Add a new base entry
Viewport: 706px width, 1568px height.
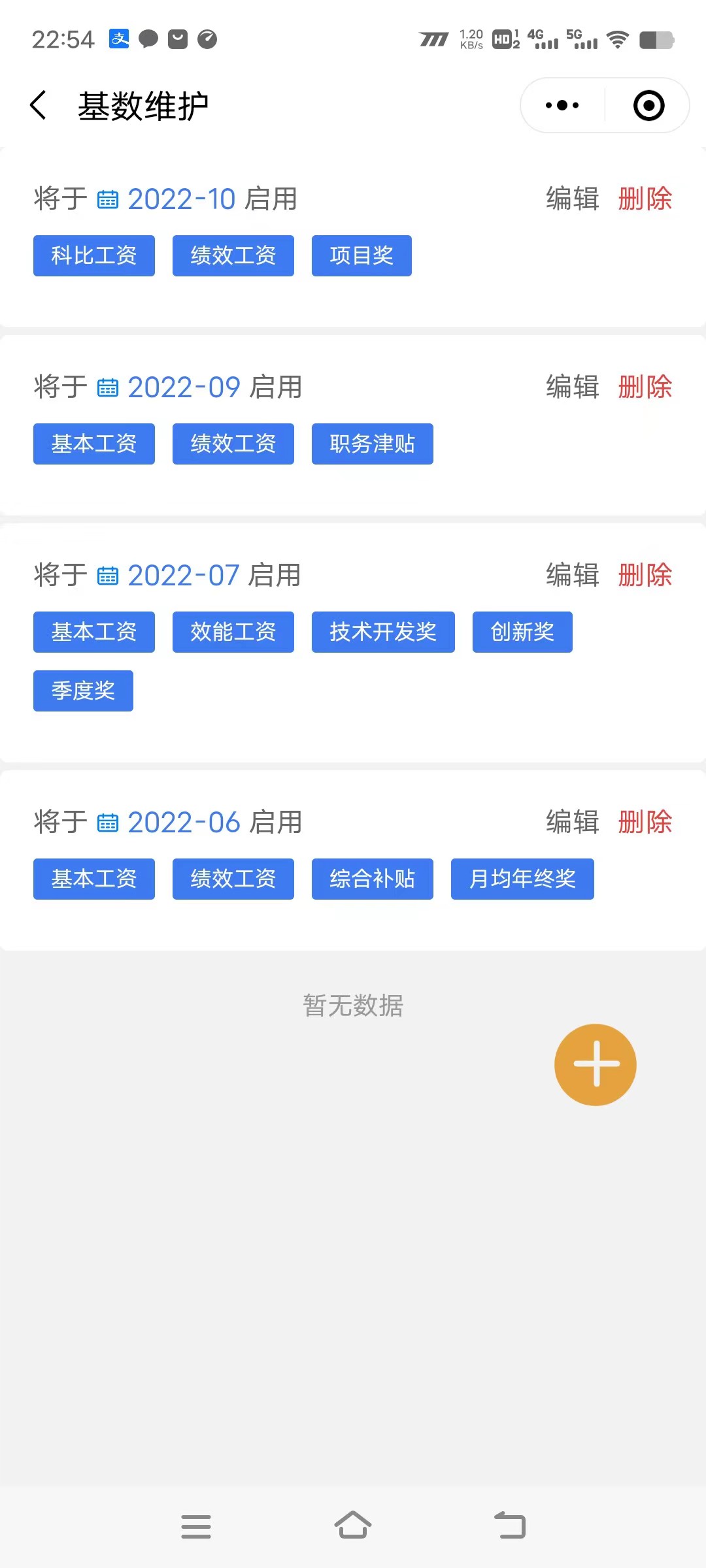[x=595, y=1065]
